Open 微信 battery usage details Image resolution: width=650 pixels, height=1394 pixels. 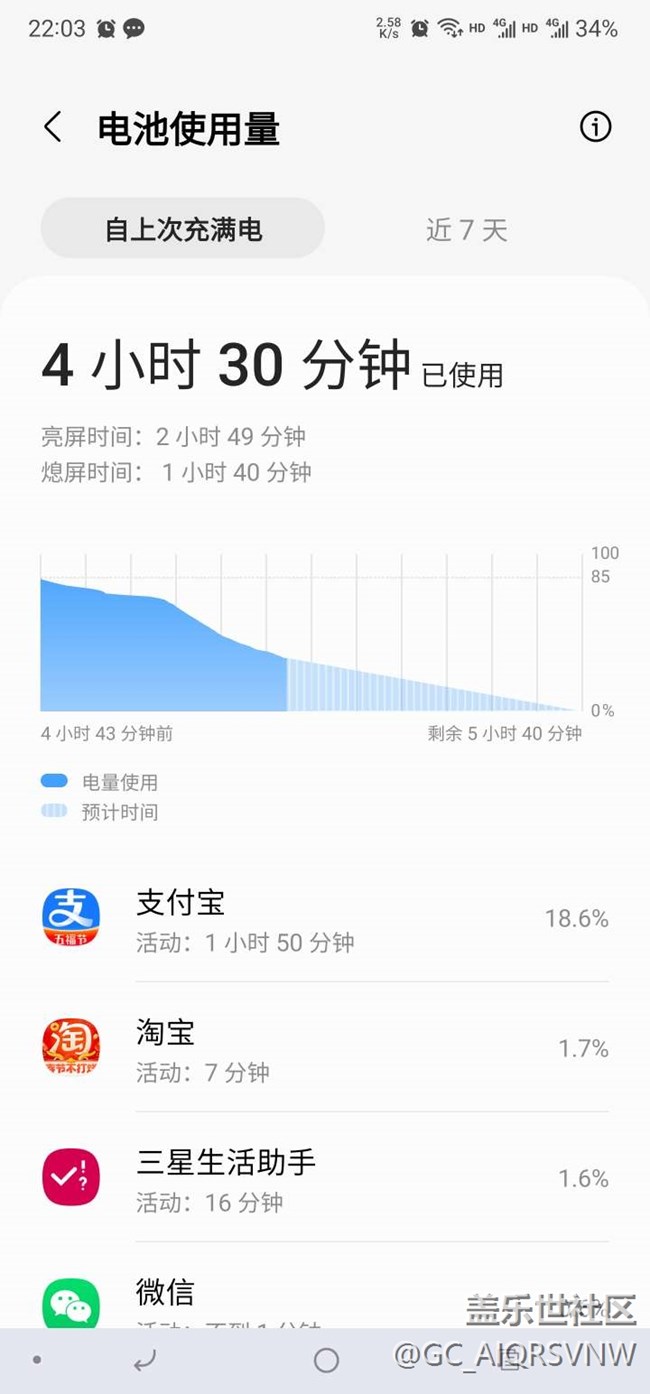pos(325,1290)
